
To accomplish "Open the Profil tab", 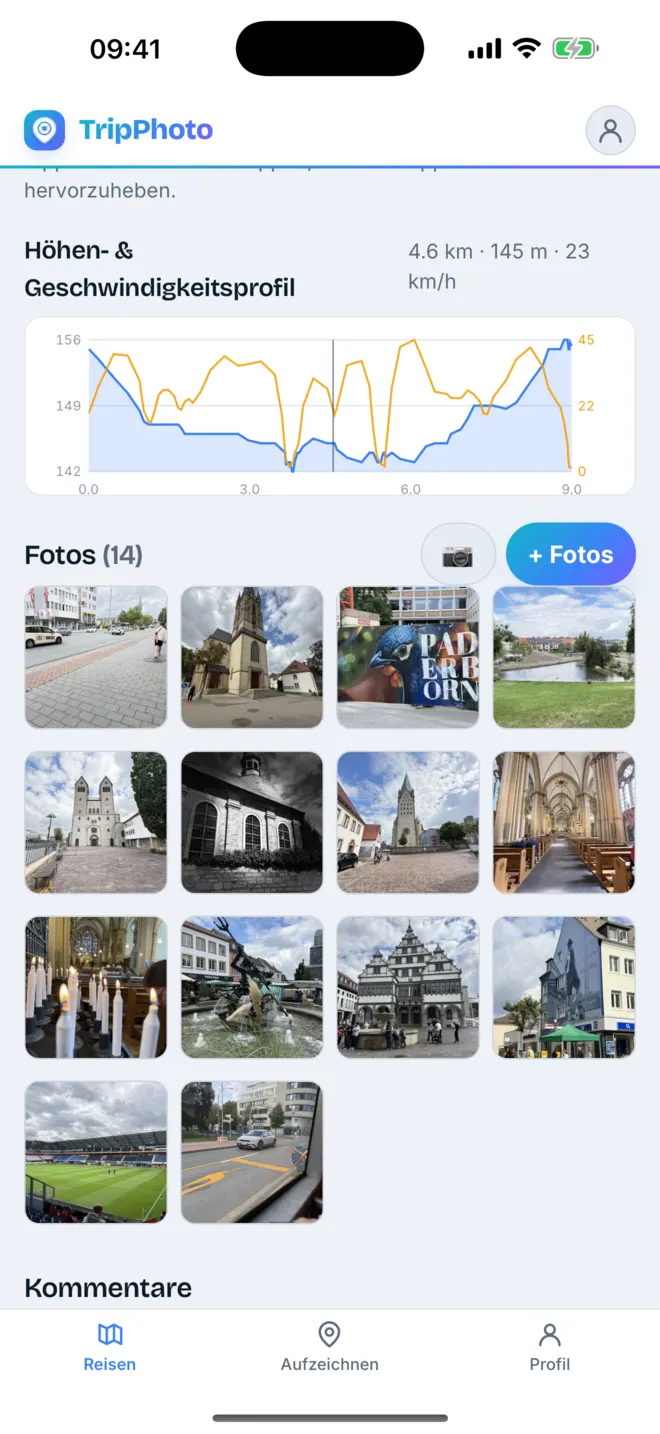I will [549, 1346].
